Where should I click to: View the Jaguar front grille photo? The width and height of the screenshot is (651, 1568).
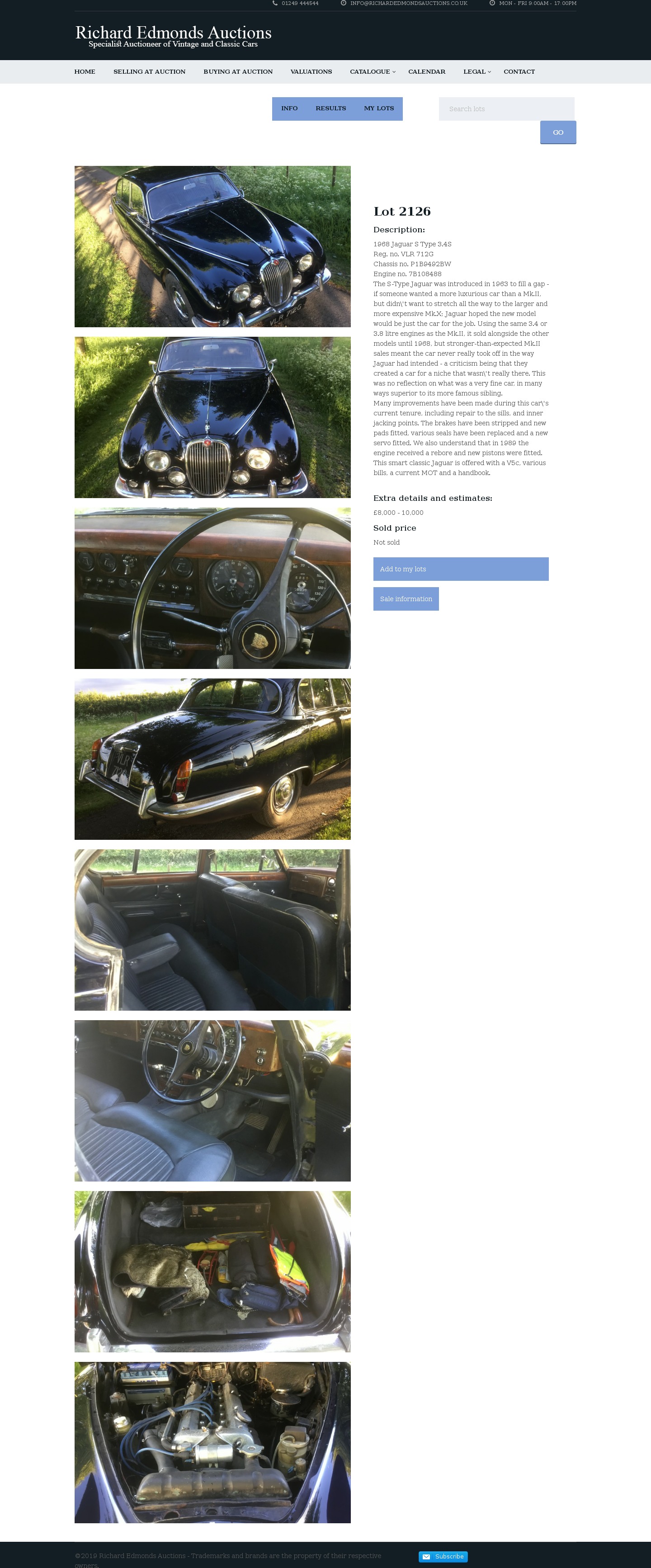click(x=212, y=417)
